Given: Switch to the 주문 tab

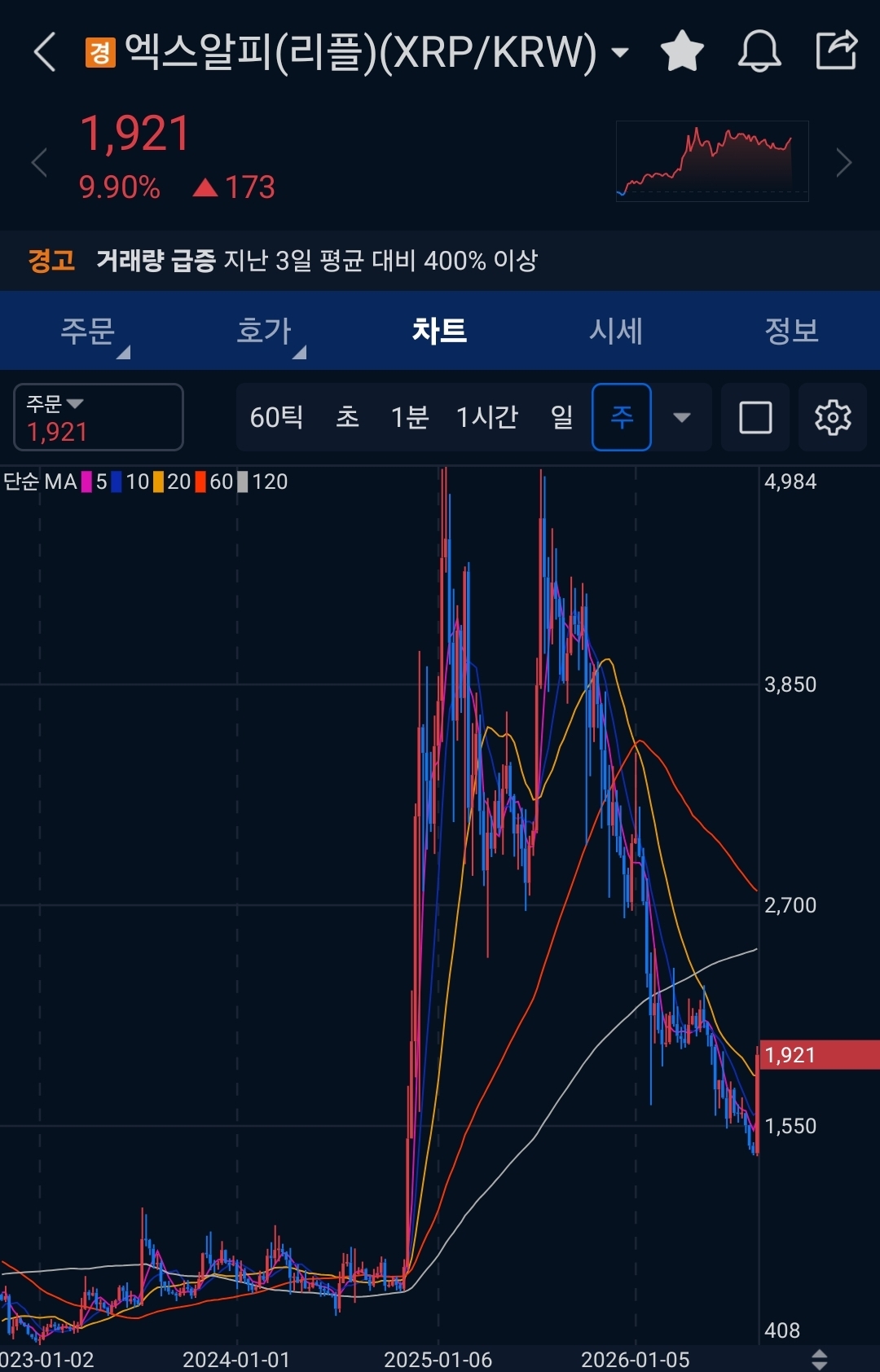Looking at the screenshot, I should [x=88, y=331].
